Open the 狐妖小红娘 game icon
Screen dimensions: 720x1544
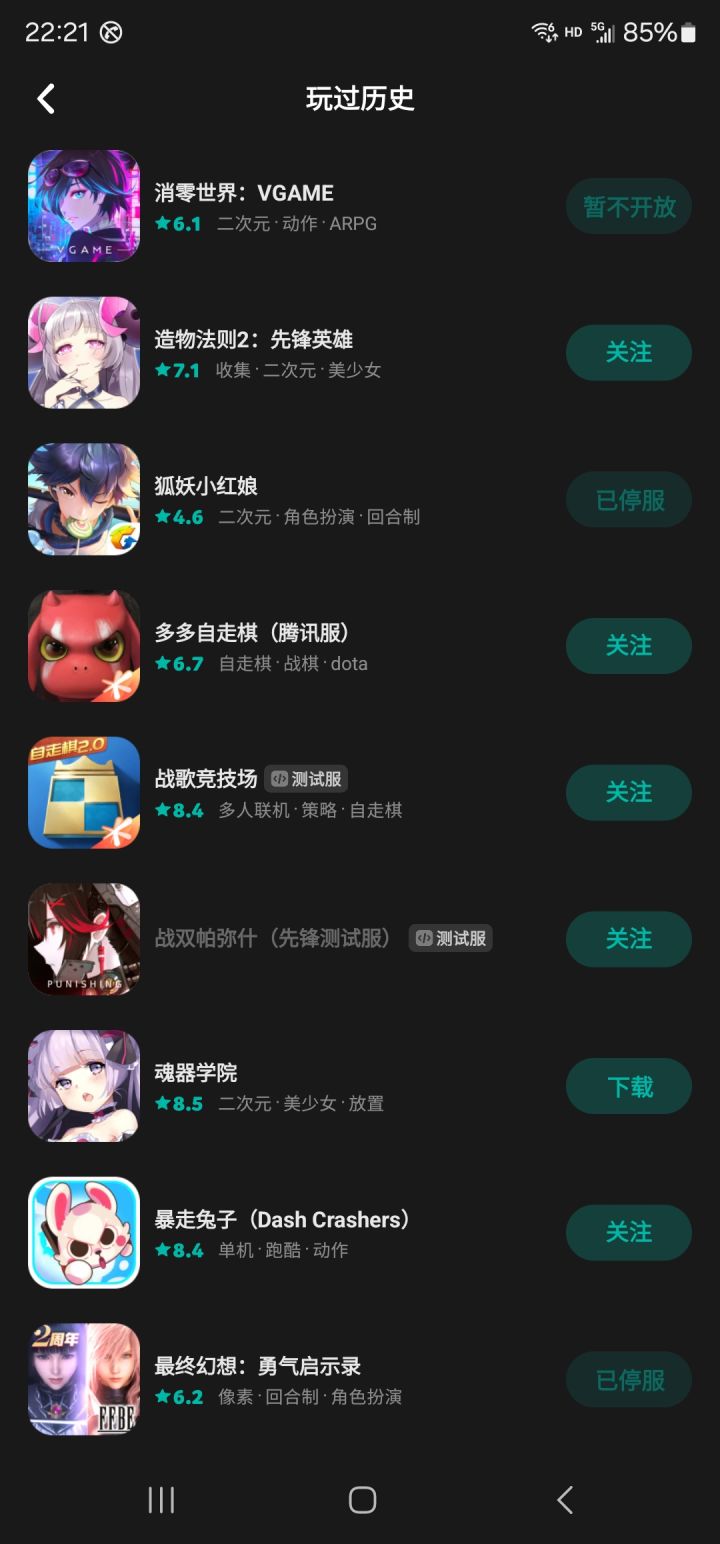pyautogui.click(x=83, y=500)
